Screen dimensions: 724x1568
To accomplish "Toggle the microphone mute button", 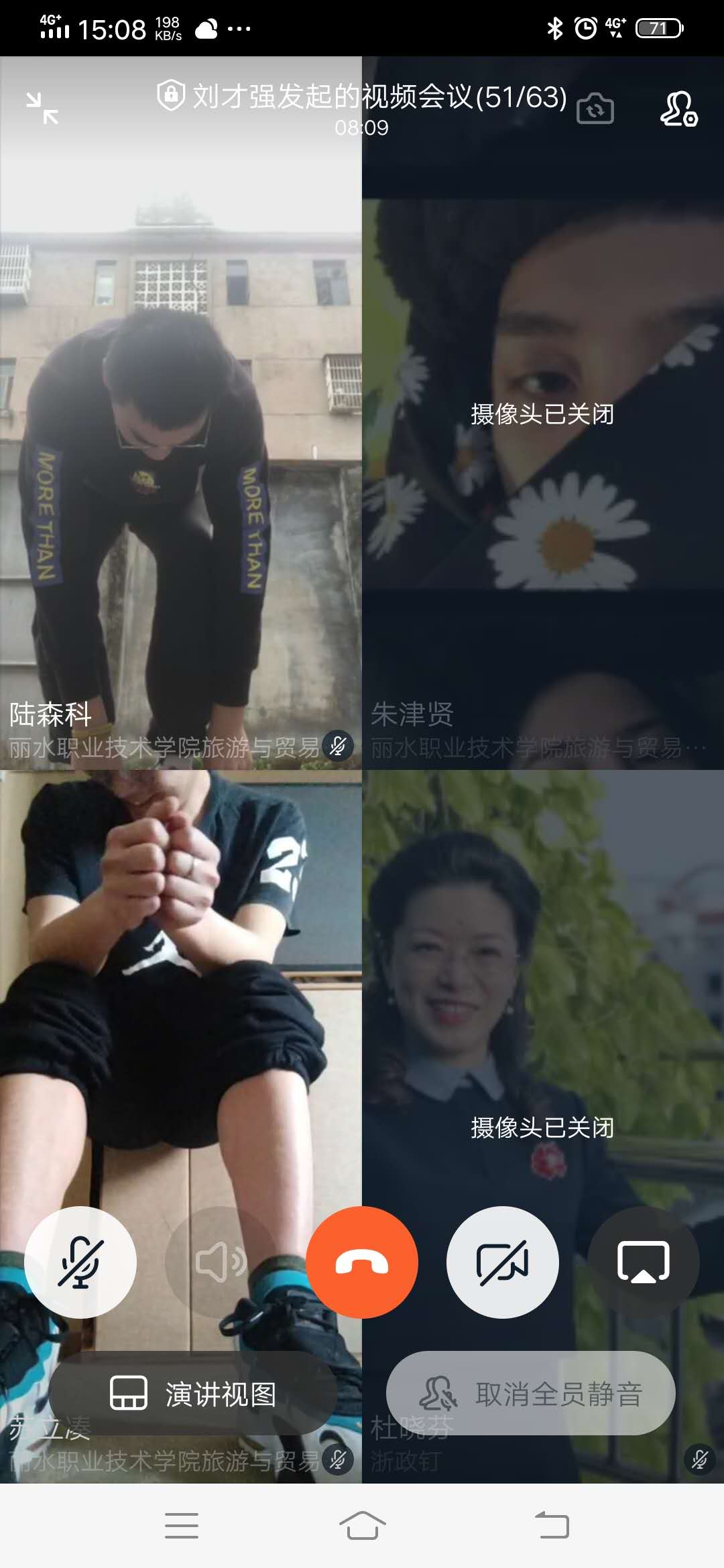I will point(80,1262).
